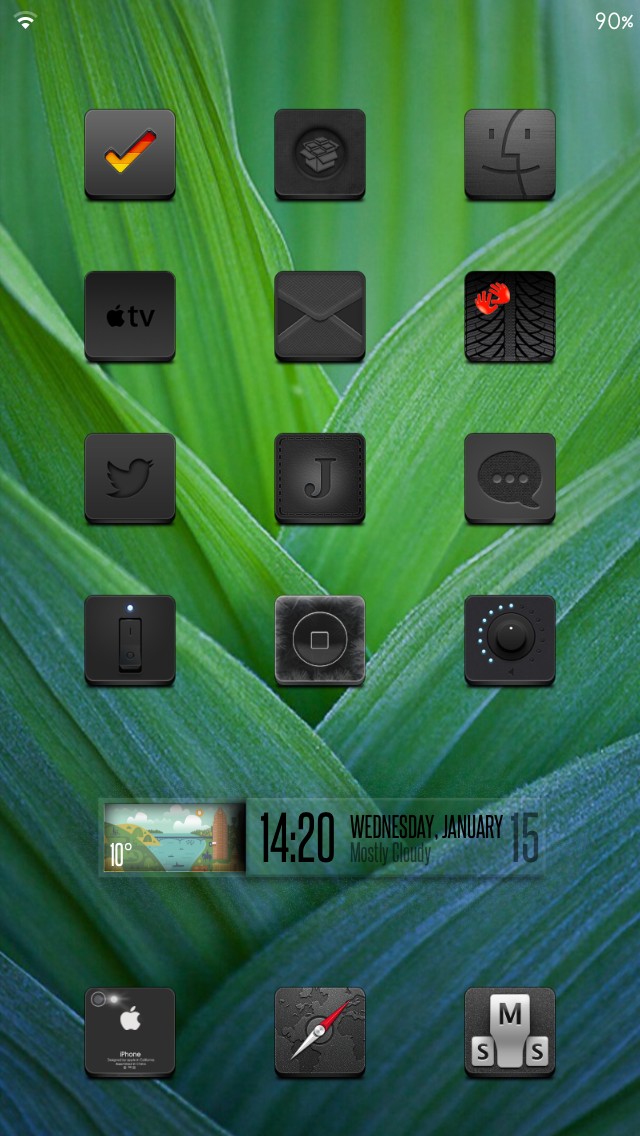Screen dimensions: 640x1136
Task: Launch Safari compass browser
Action: [x=320, y=1032]
